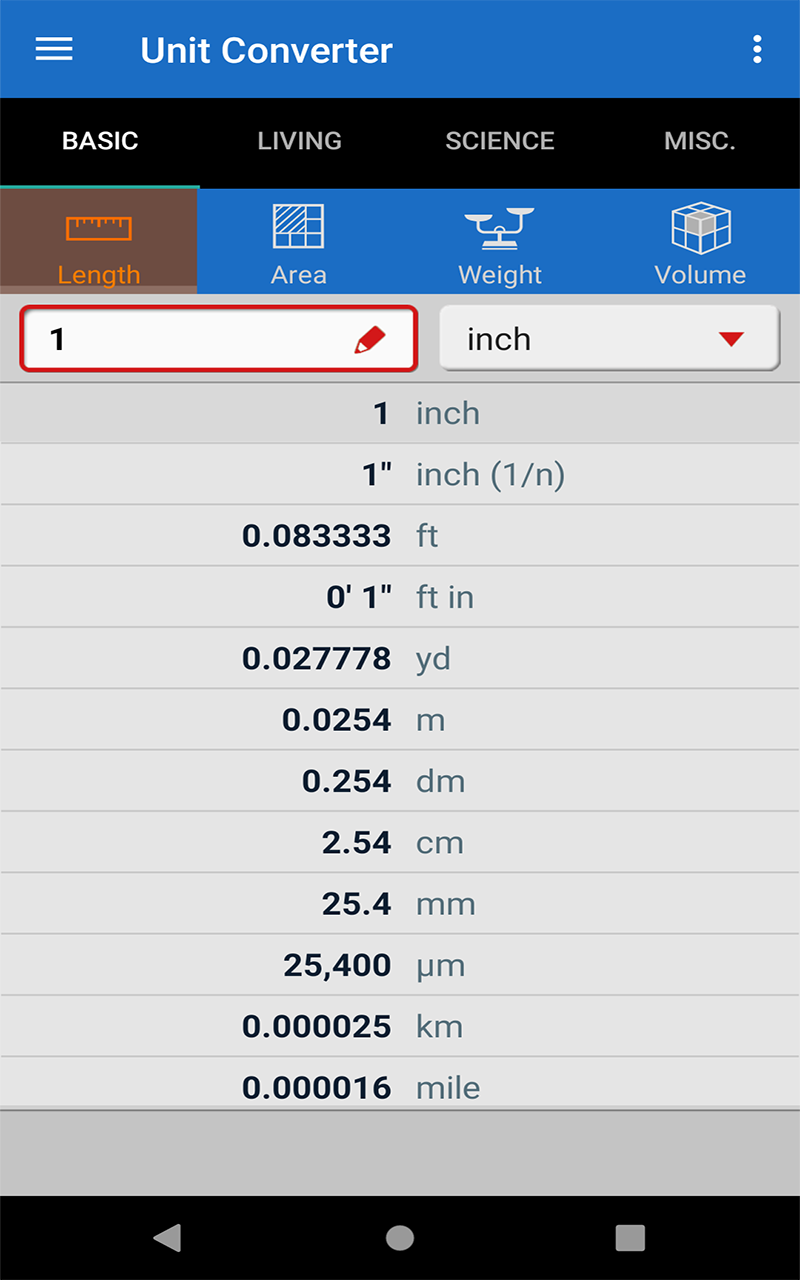
Task: Tap the recent apps navigation icon
Action: tap(631, 1235)
